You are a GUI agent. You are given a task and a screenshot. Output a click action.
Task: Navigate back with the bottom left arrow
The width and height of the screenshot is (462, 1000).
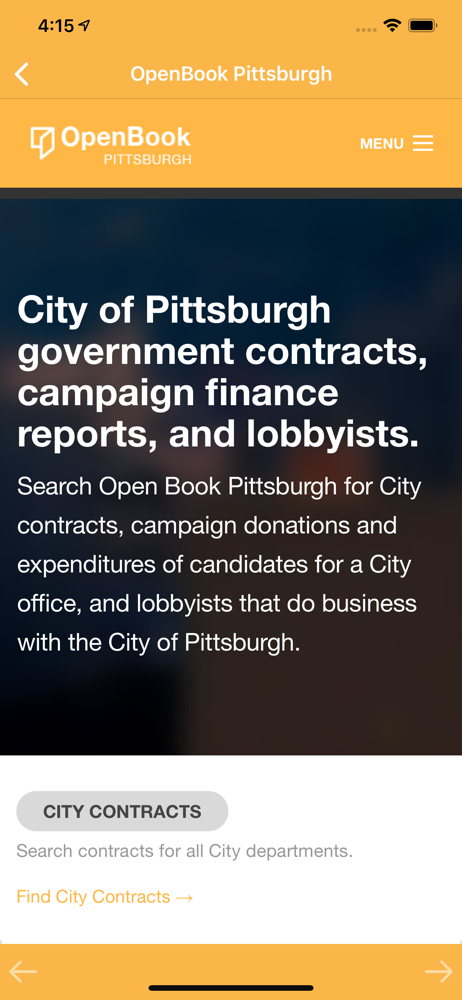pos(23,972)
